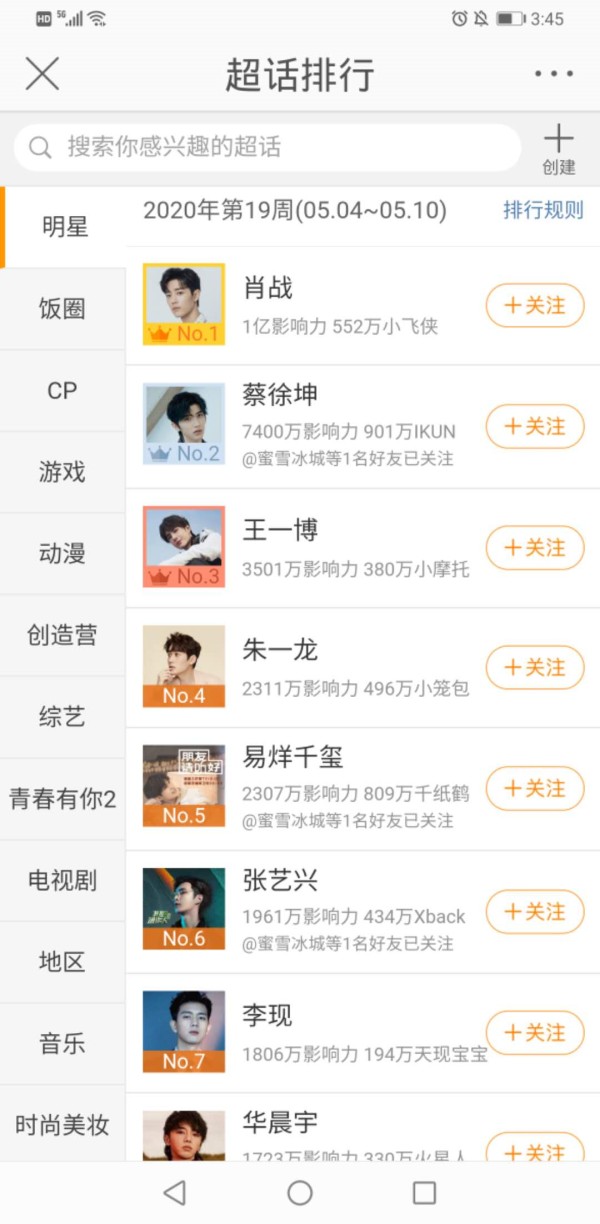Screen dimensions: 600x1224
Task: Follow 李现's super topic
Action: pos(535,1032)
